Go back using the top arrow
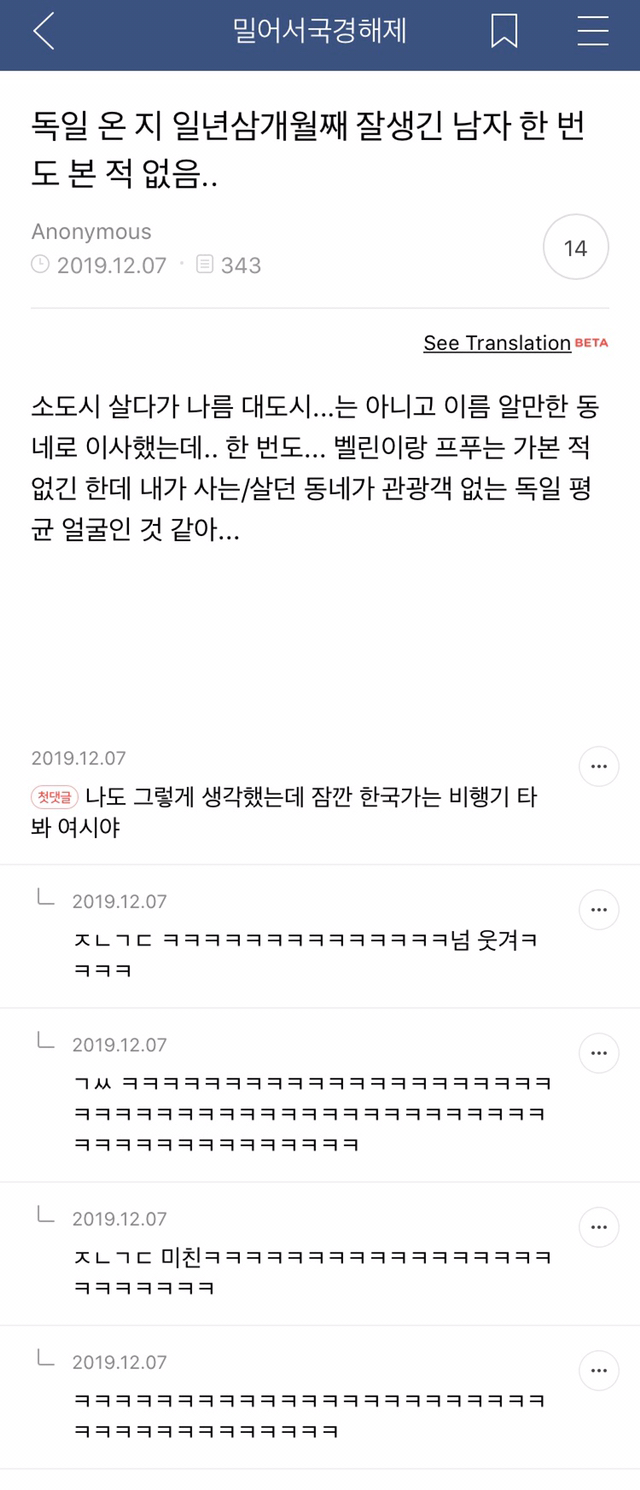The width and height of the screenshot is (640, 1490). (44, 32)
